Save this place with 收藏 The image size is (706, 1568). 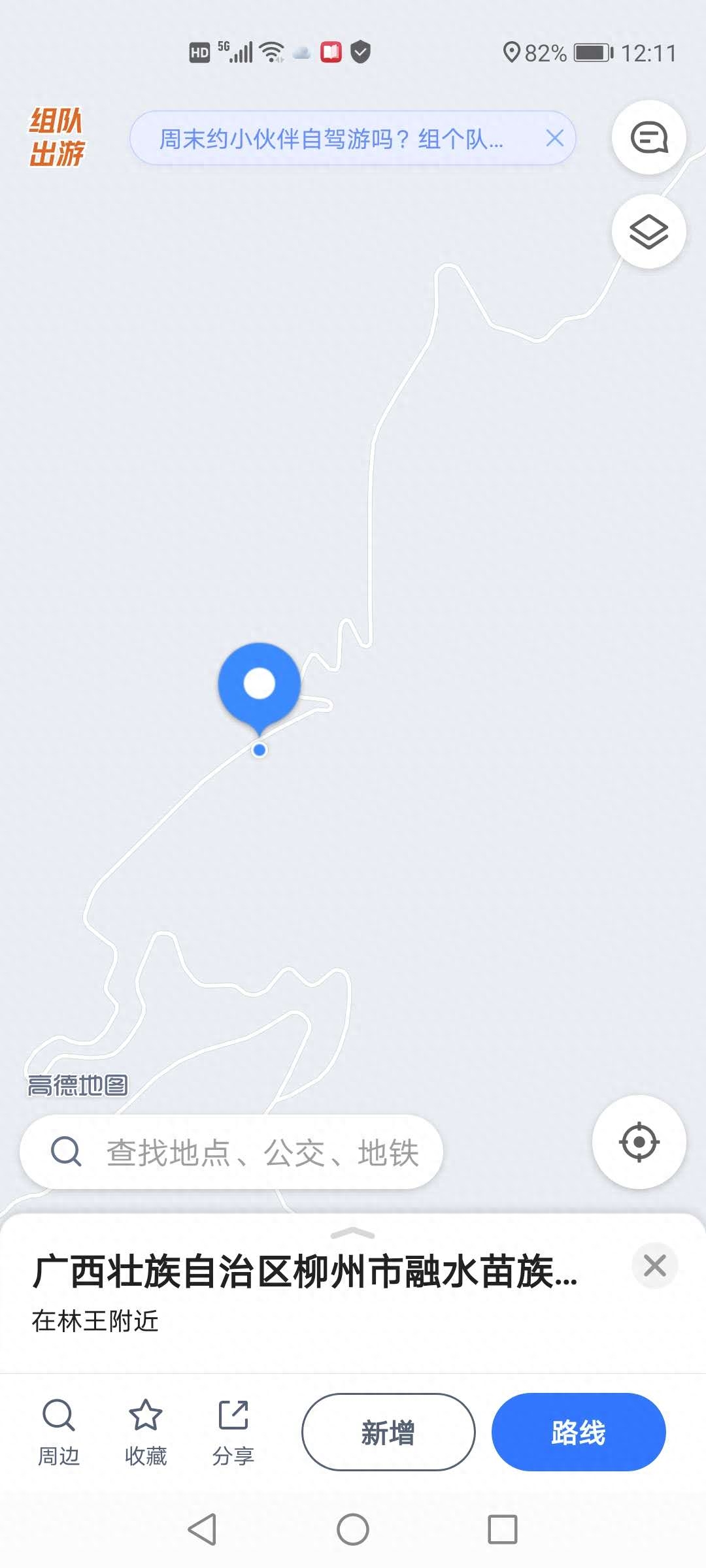(x=145, y=1432)
